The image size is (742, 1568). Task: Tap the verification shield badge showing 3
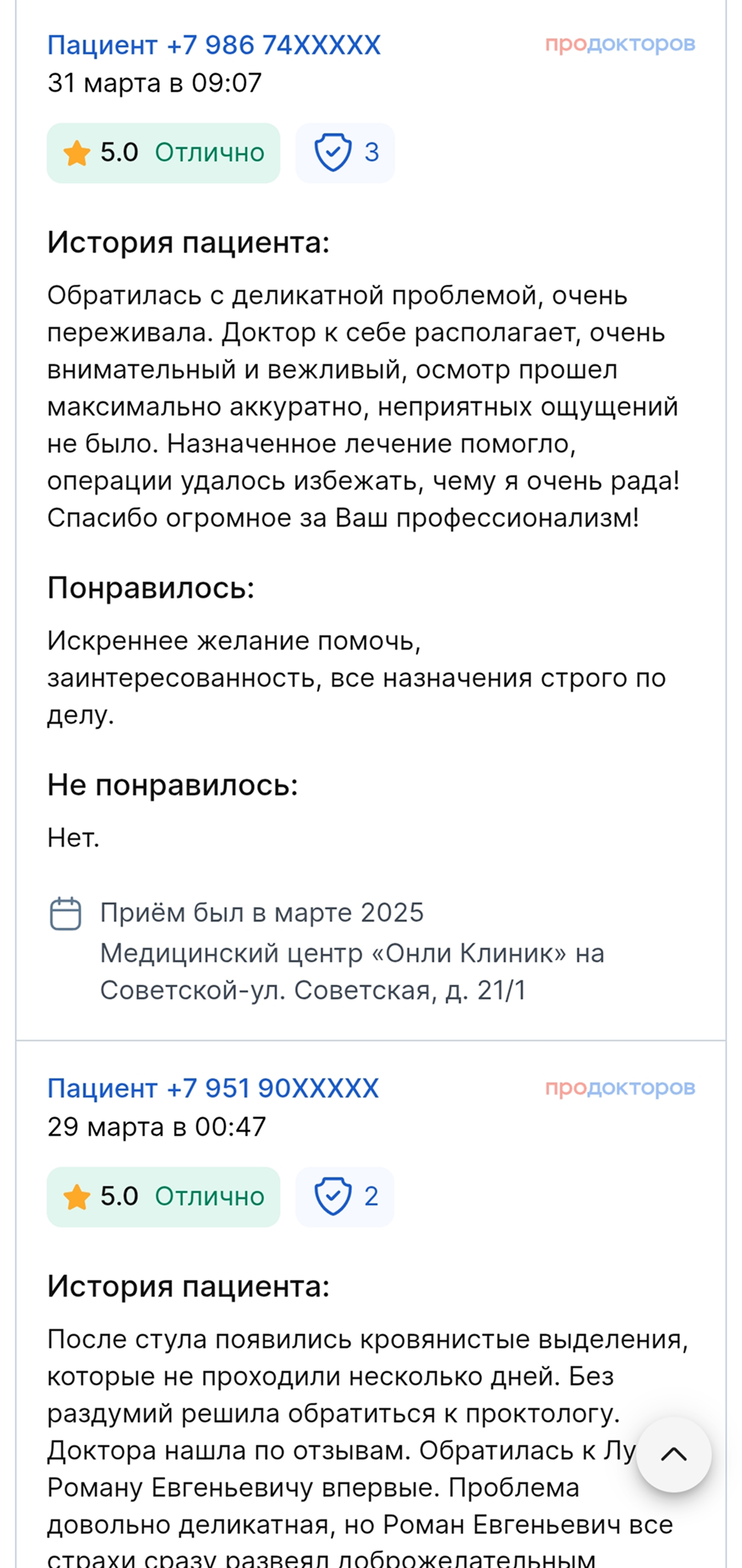click(x=345, y=152)
